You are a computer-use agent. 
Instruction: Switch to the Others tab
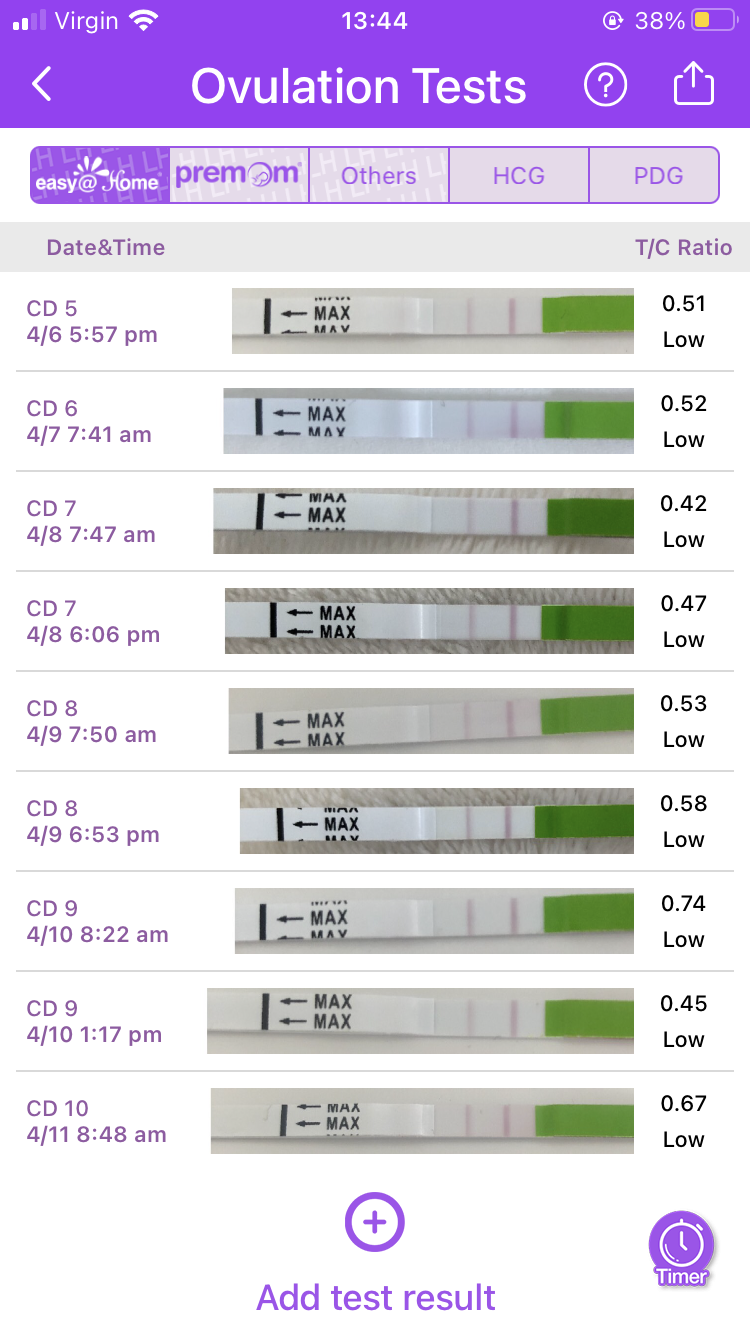coord(379,175)
